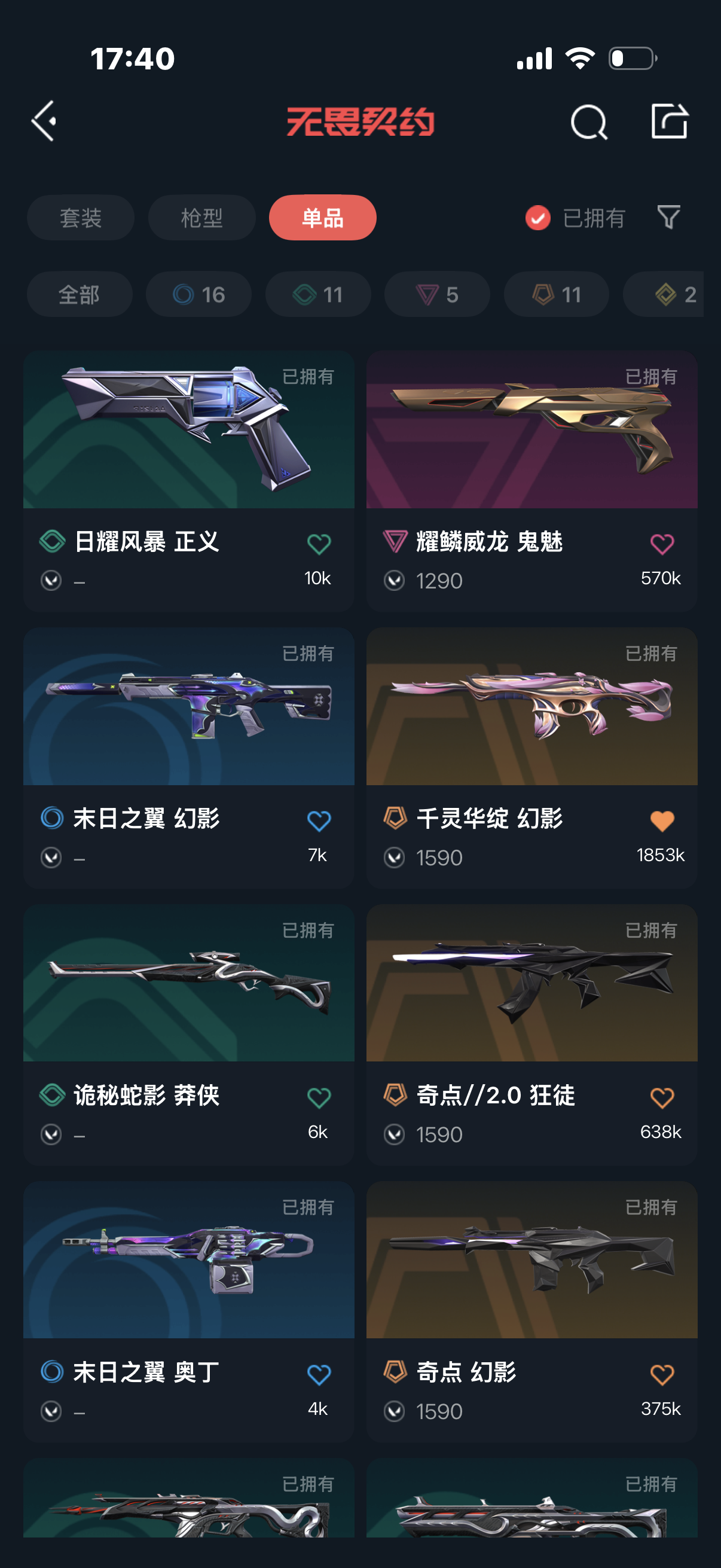Select the 单品 tab
The width and height of the screenshot is (721, 1568).
[322, 218]
